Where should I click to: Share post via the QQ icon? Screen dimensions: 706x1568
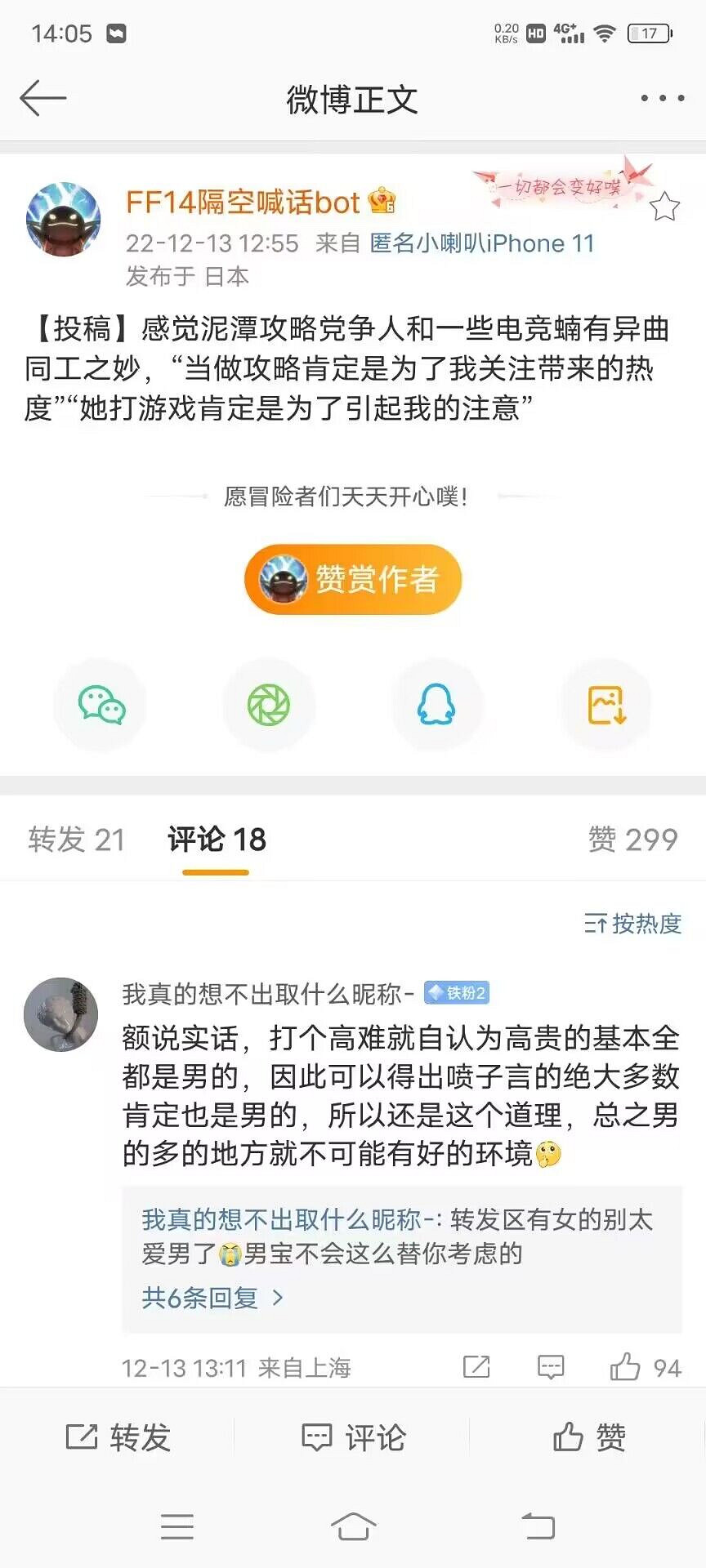coord(437,705)
